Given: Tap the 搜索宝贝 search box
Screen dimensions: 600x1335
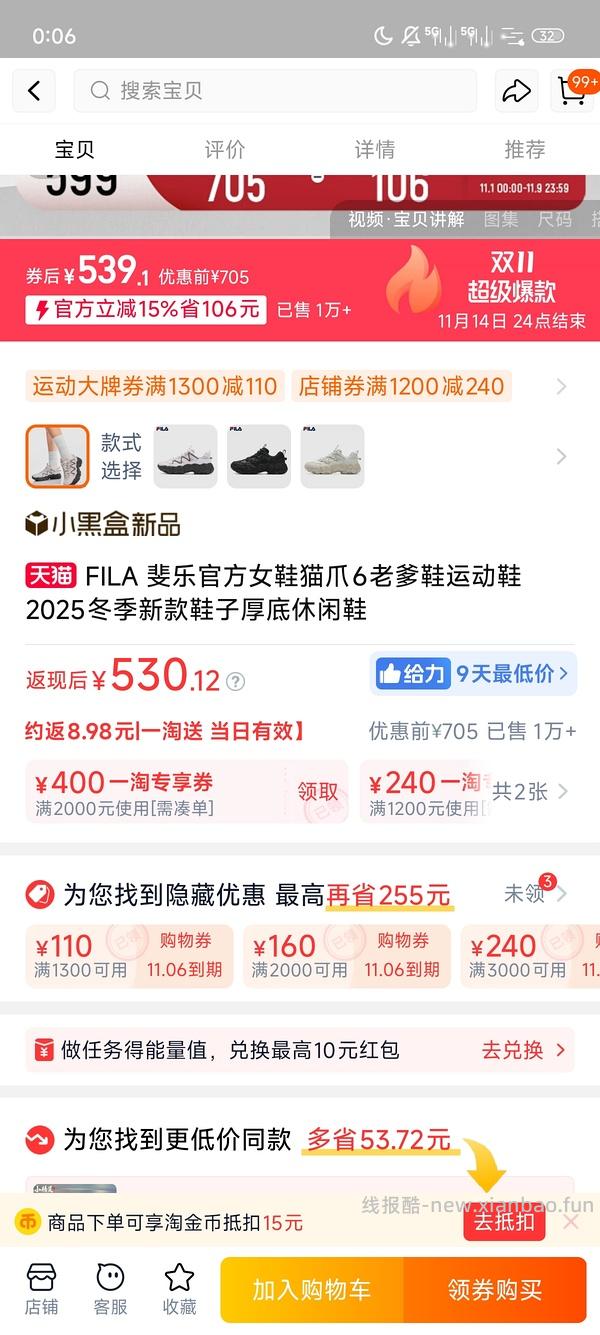Looking at the screenshot, I should (275, 91).
